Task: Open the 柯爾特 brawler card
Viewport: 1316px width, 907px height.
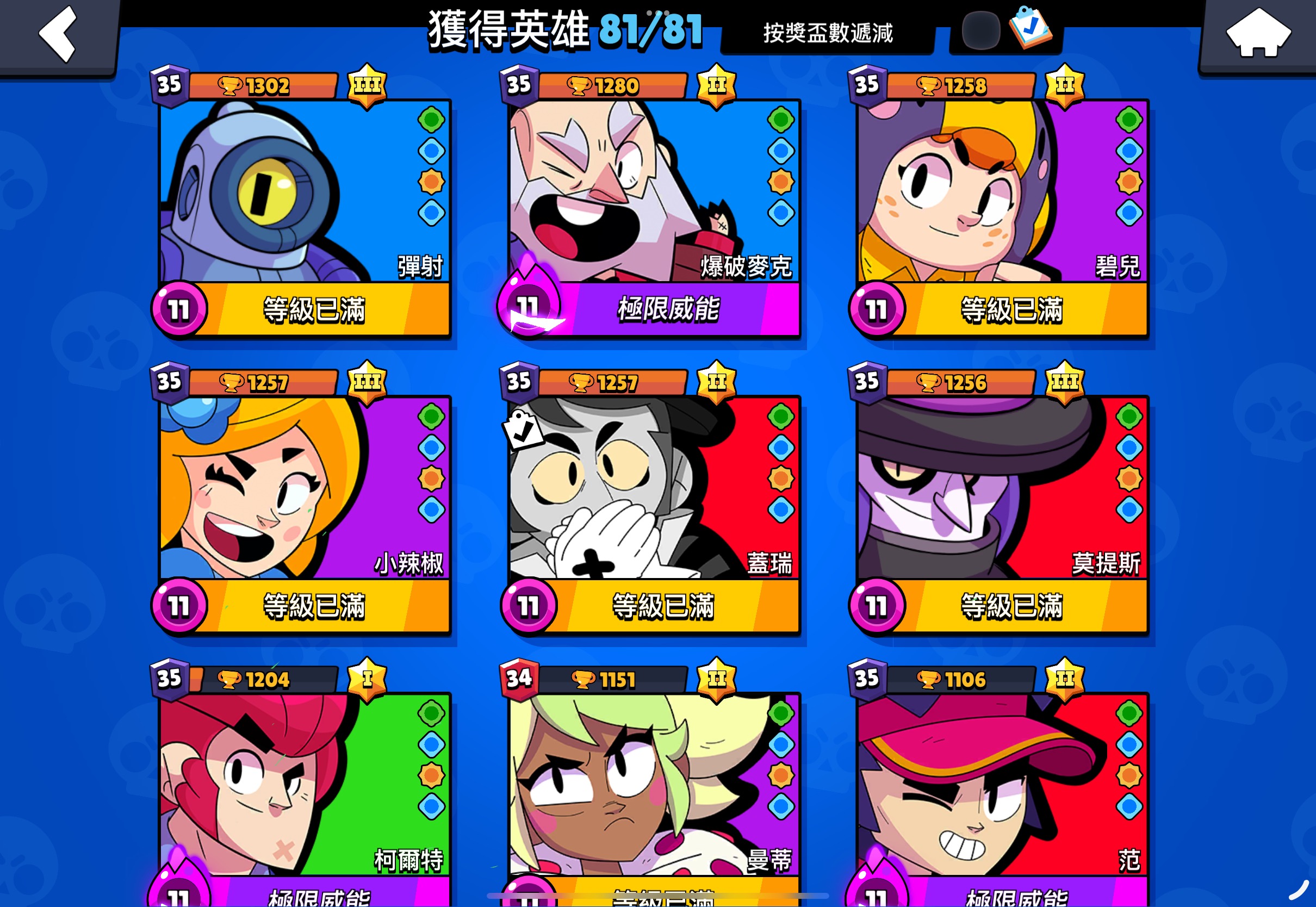Action: [x=304, y=790]
